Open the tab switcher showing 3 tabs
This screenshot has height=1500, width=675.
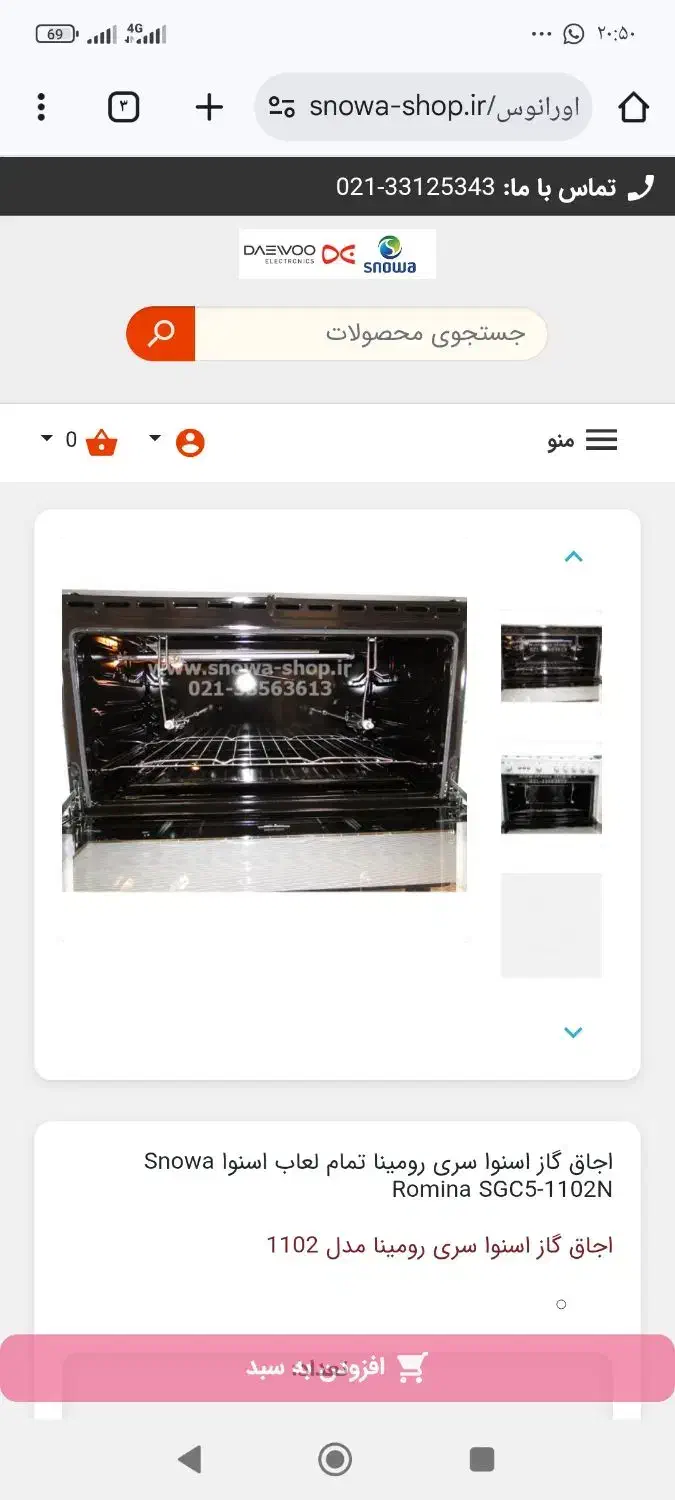[123, 107]
